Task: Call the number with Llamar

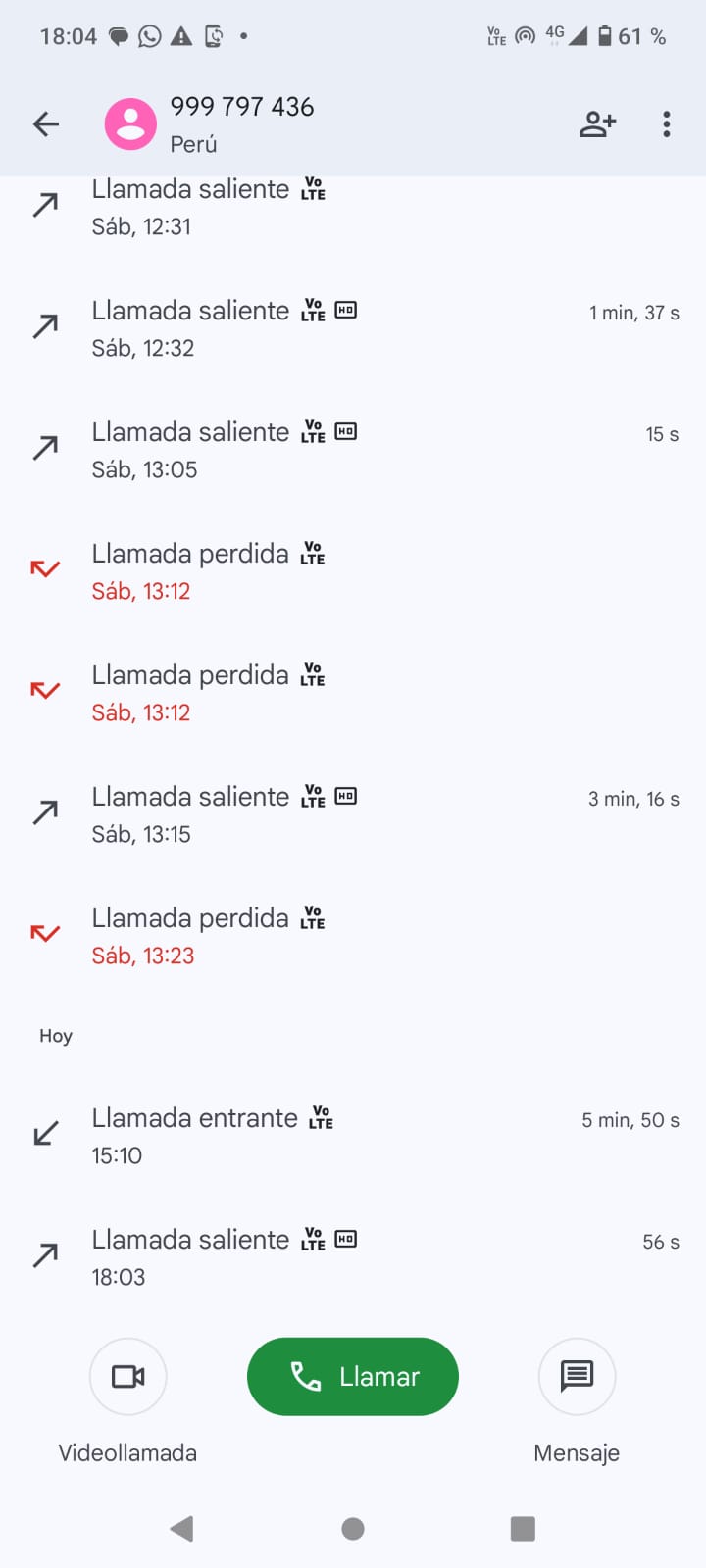Action: 353,1376
